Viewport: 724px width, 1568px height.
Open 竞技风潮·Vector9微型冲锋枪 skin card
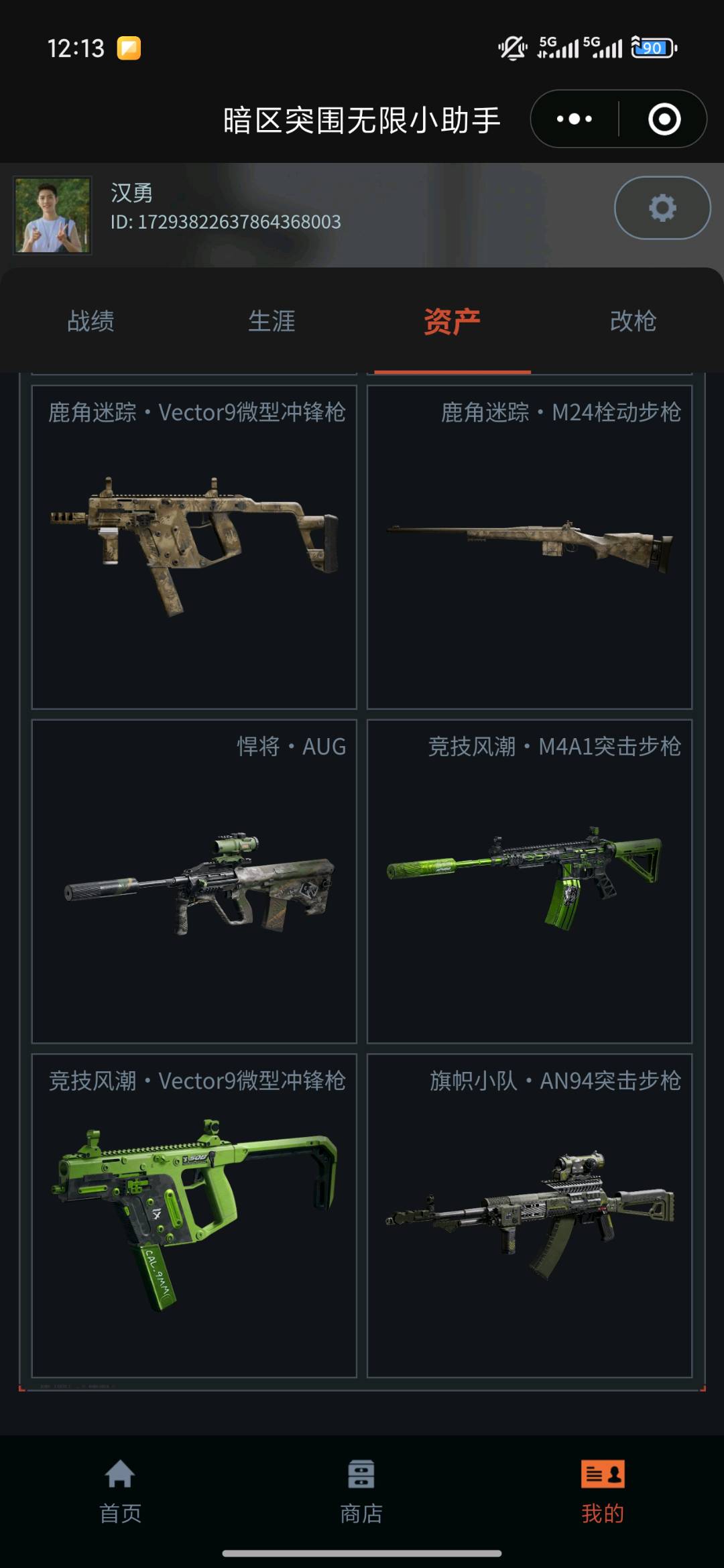[x=194, y=1216]
